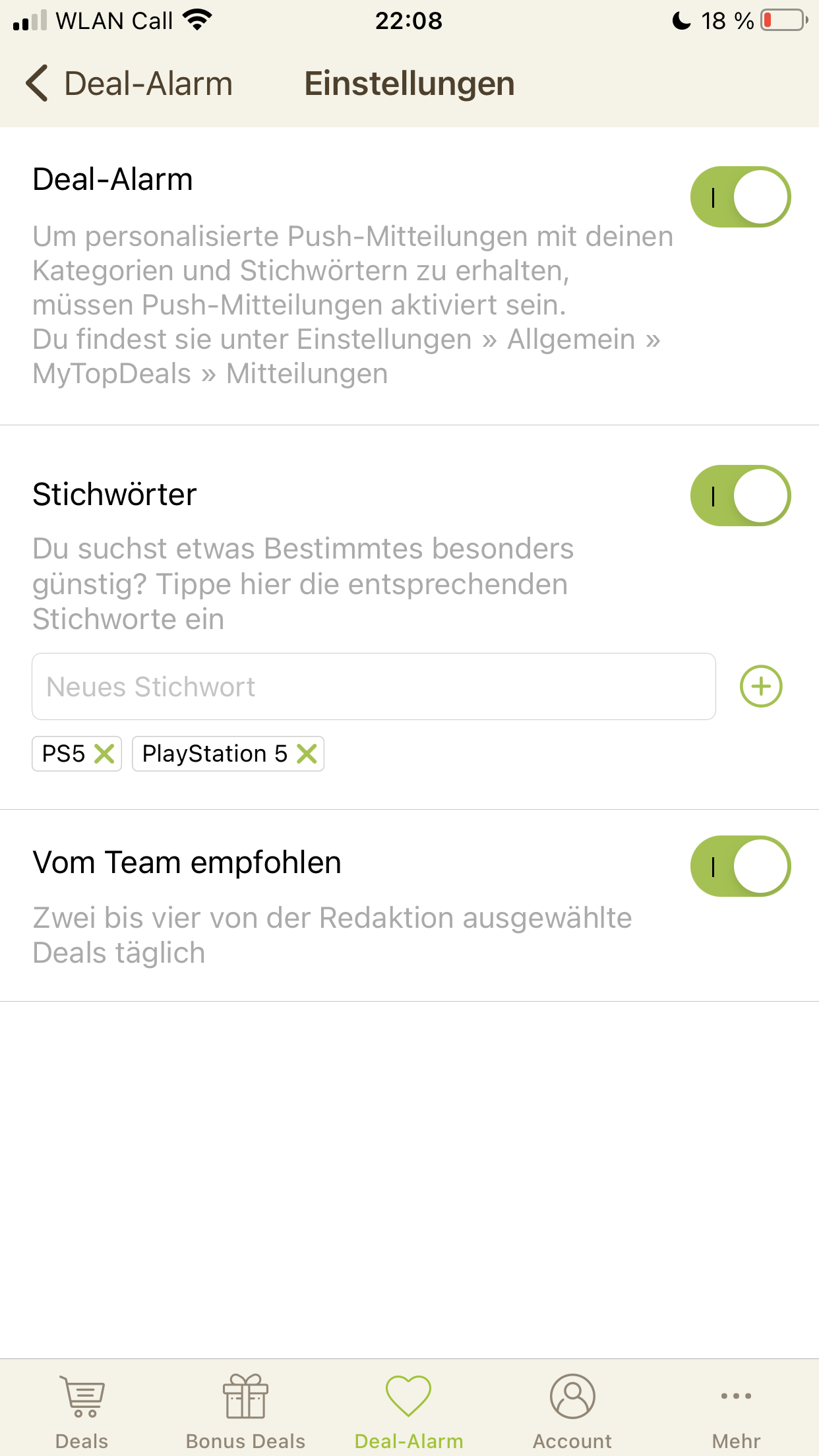819x1456 pixels.
Task: Focus the Neues Stichwort field
Action: pyautogui.click(x=374, y=686)
